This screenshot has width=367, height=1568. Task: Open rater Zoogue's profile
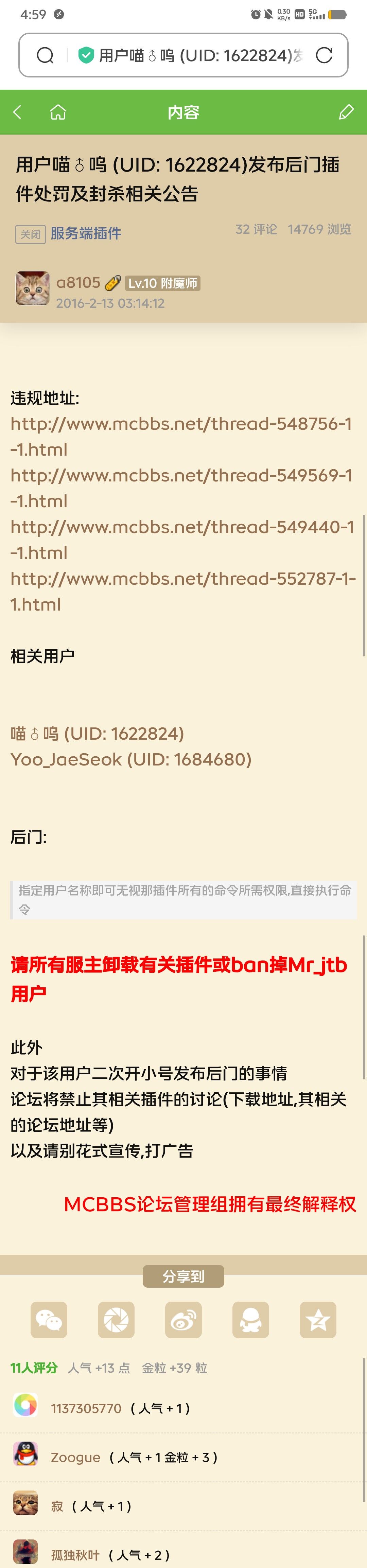75,1457
